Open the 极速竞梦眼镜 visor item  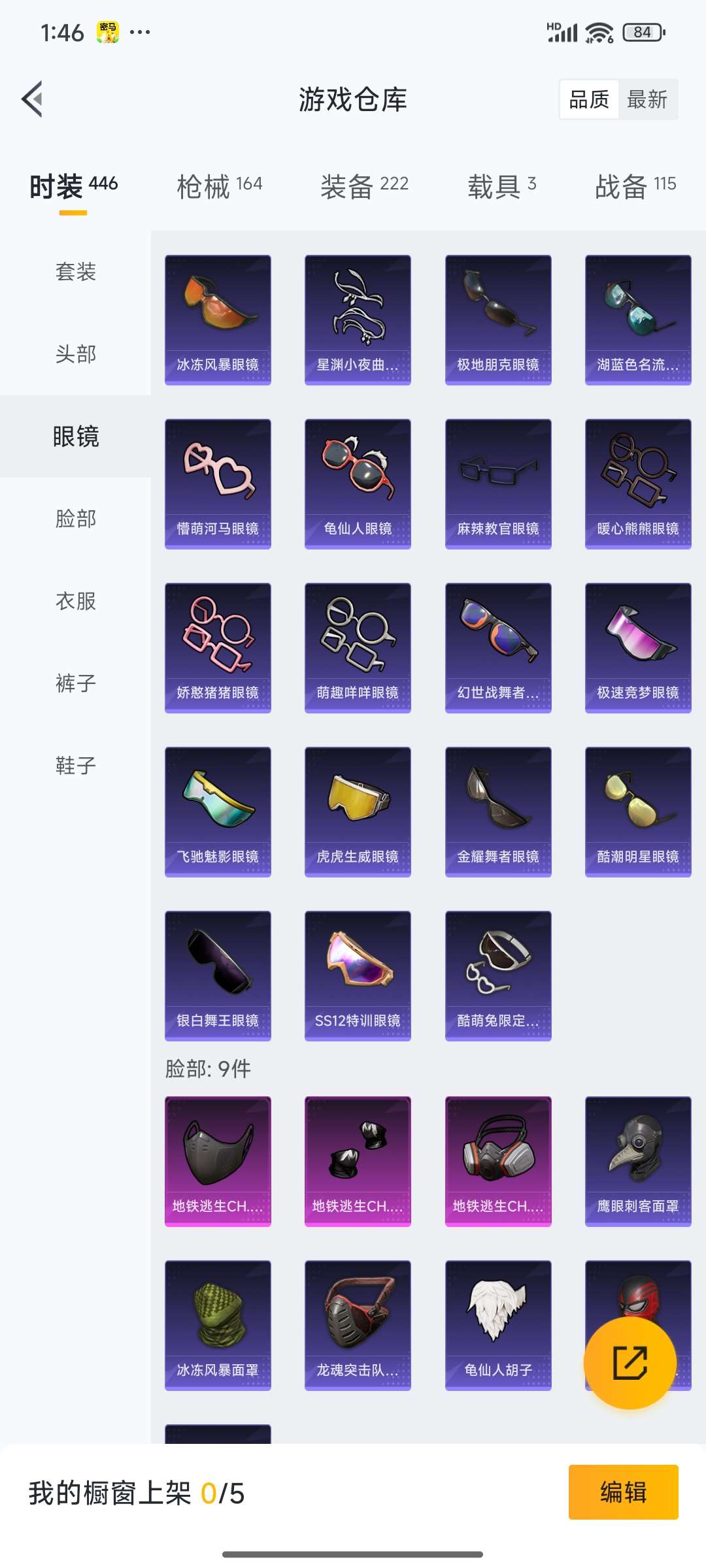[x=637, y=647]
